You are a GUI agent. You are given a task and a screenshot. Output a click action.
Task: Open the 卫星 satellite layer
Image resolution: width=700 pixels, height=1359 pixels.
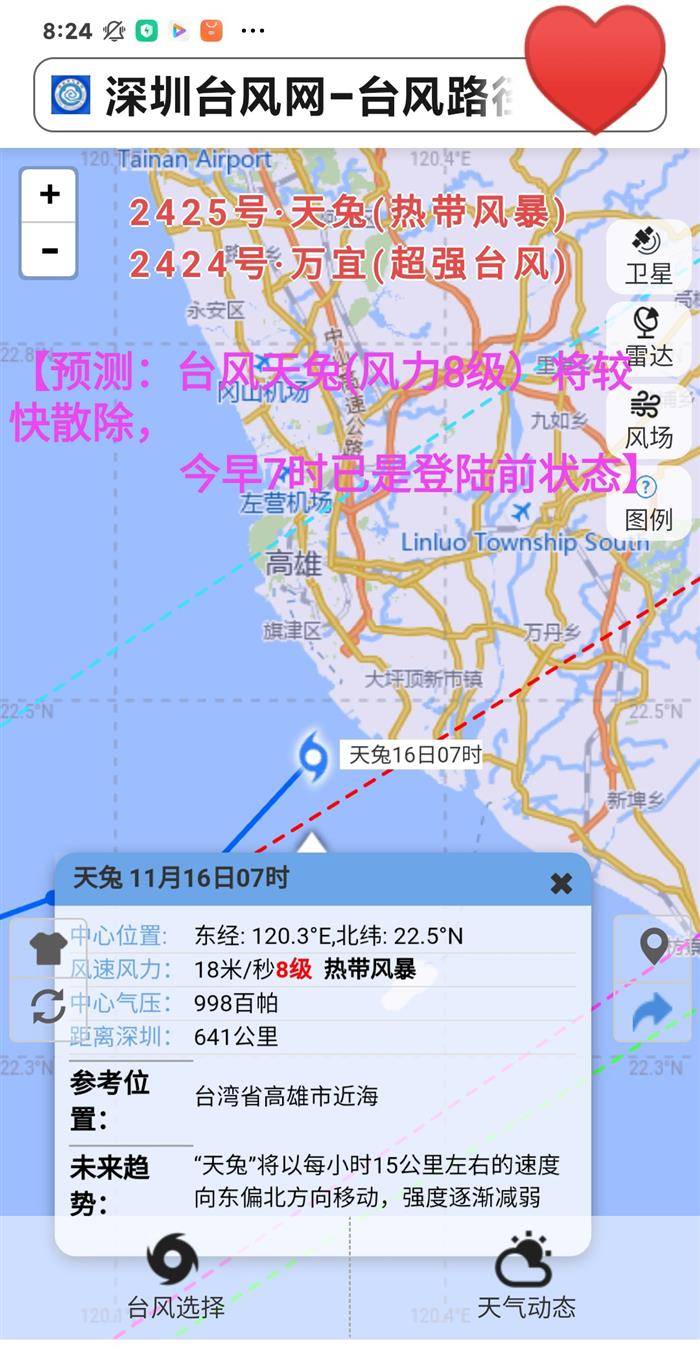(x=648, y=255)
